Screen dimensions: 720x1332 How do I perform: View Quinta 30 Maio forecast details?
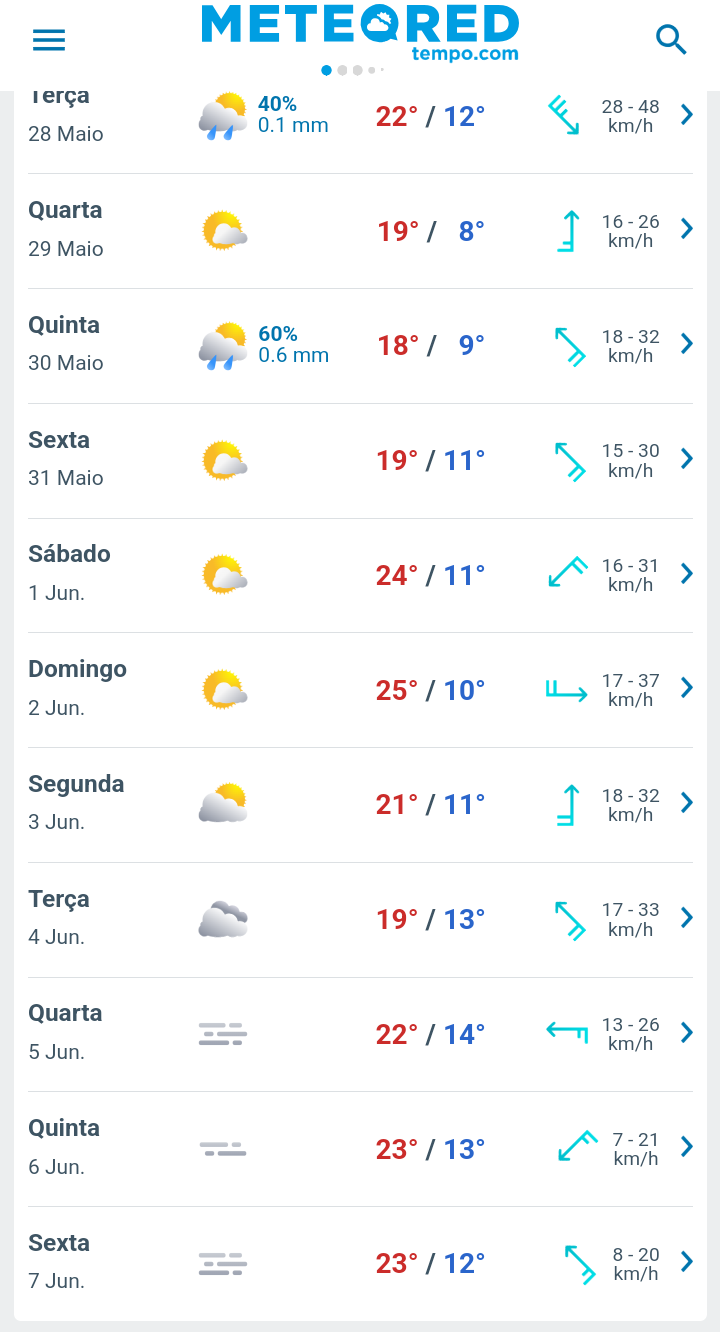[x=360, y=346]
